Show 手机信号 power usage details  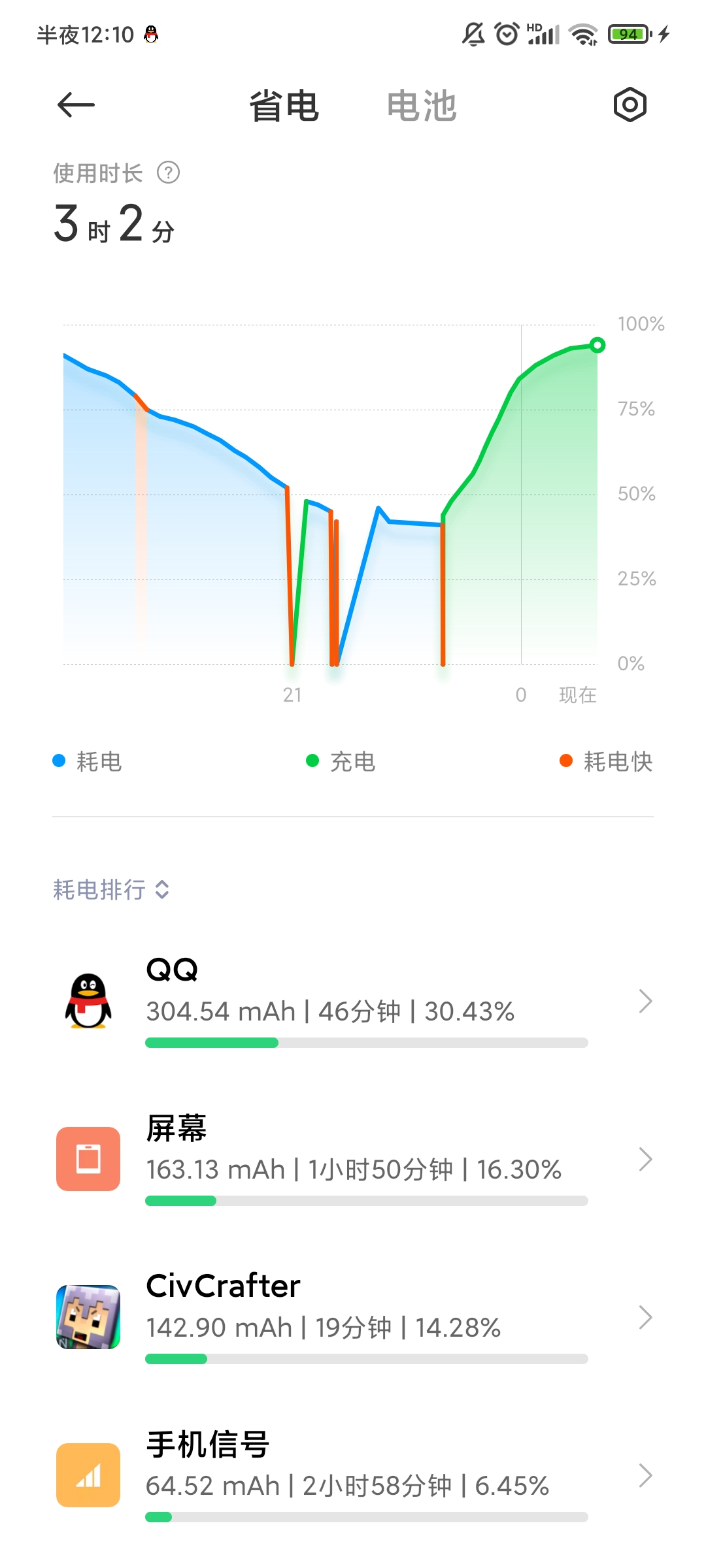(353, 1476)
